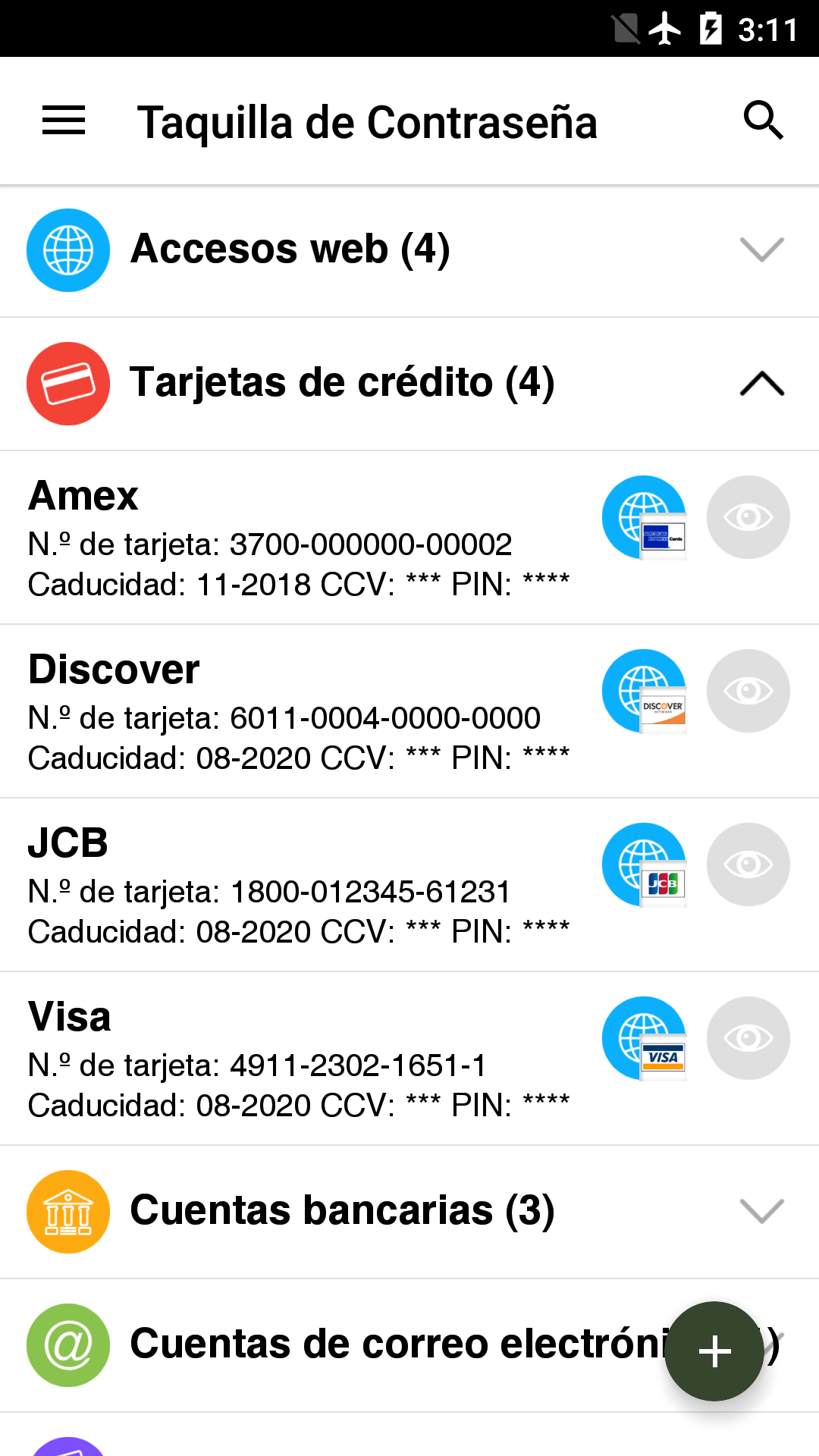Screen dimensions: 819x1456
Task: Toggle visibility of Visa card secrets
Action: (x=748, y=1038)
